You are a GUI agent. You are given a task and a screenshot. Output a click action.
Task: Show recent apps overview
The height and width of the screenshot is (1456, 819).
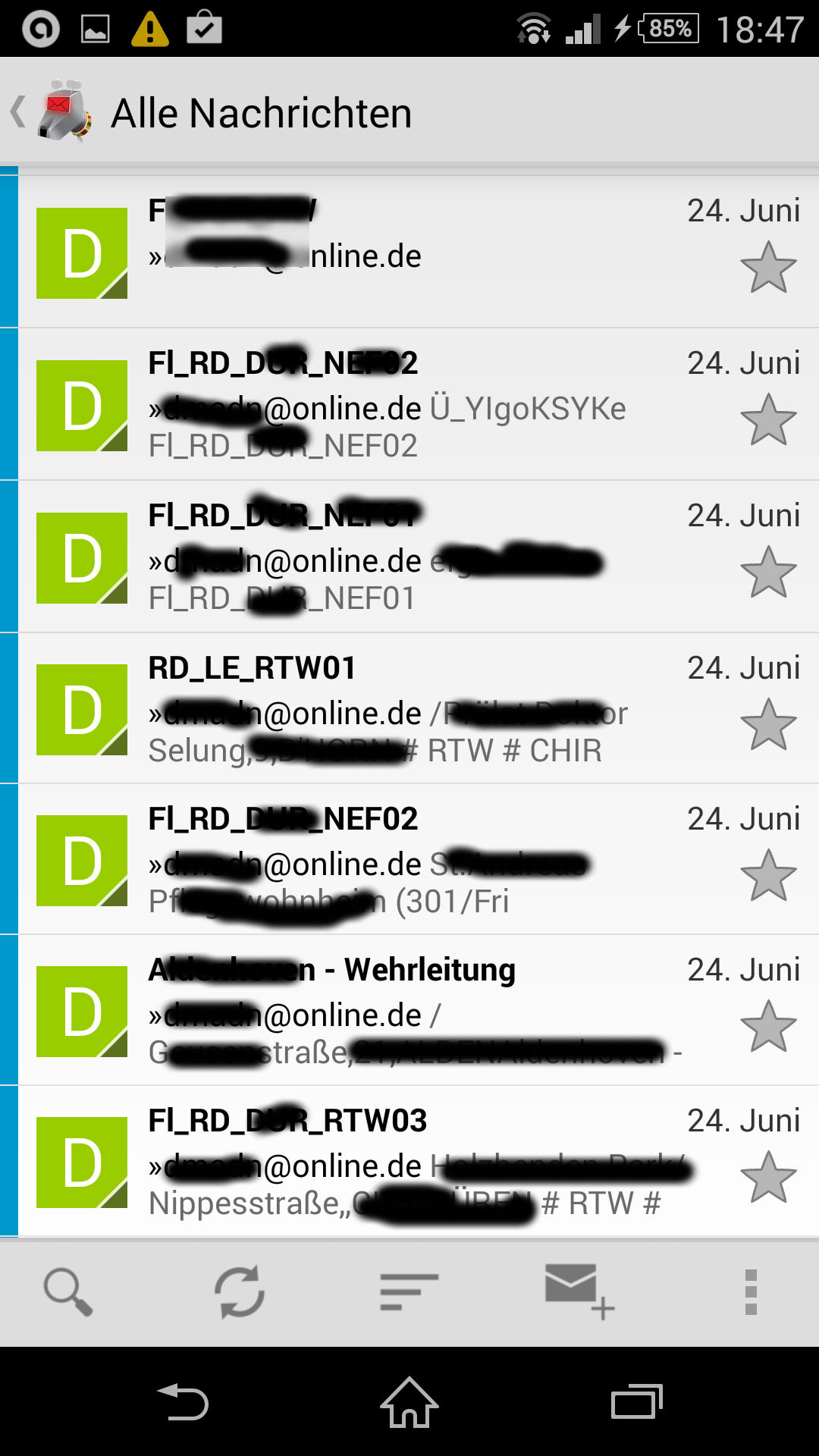(x=637, y=1402)
